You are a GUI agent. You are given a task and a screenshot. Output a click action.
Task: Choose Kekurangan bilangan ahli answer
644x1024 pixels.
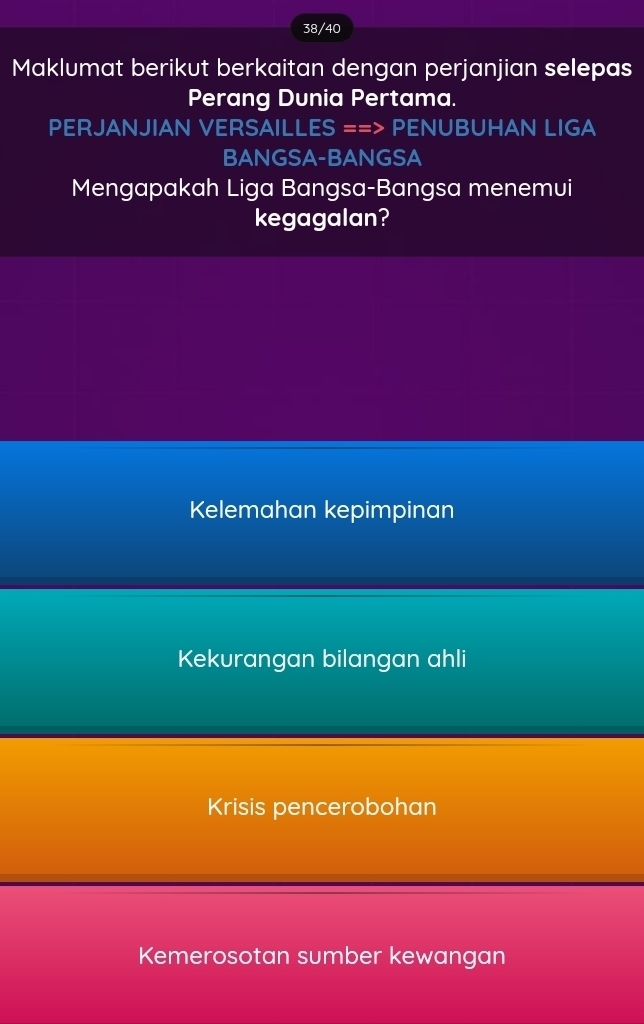click(322, 659)
